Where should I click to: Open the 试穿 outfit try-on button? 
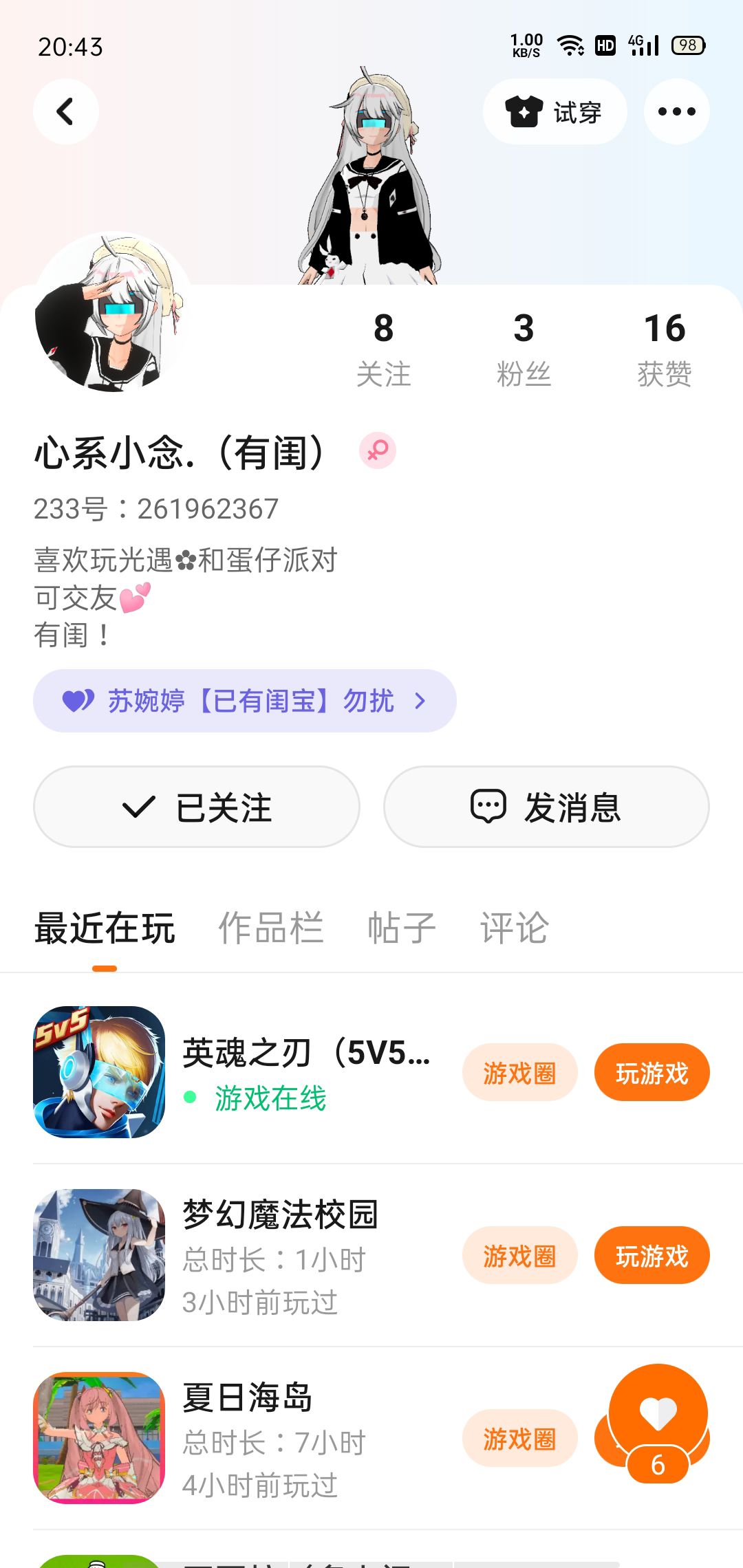(554, 111)
